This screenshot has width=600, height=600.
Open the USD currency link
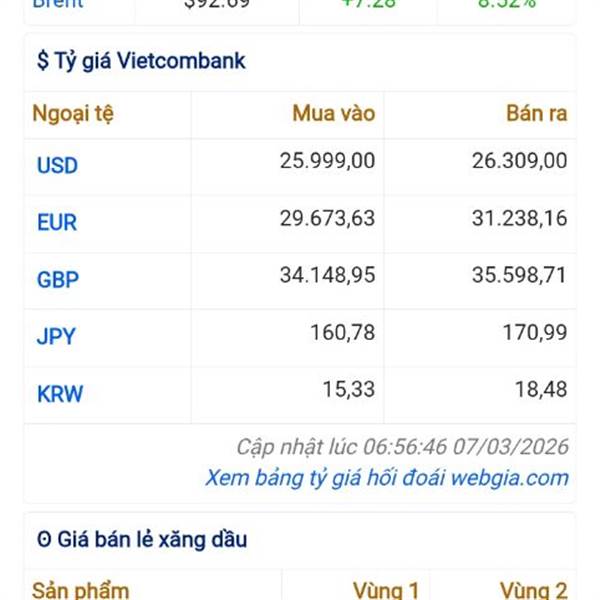pyautogui.click(x=57, y=165)
